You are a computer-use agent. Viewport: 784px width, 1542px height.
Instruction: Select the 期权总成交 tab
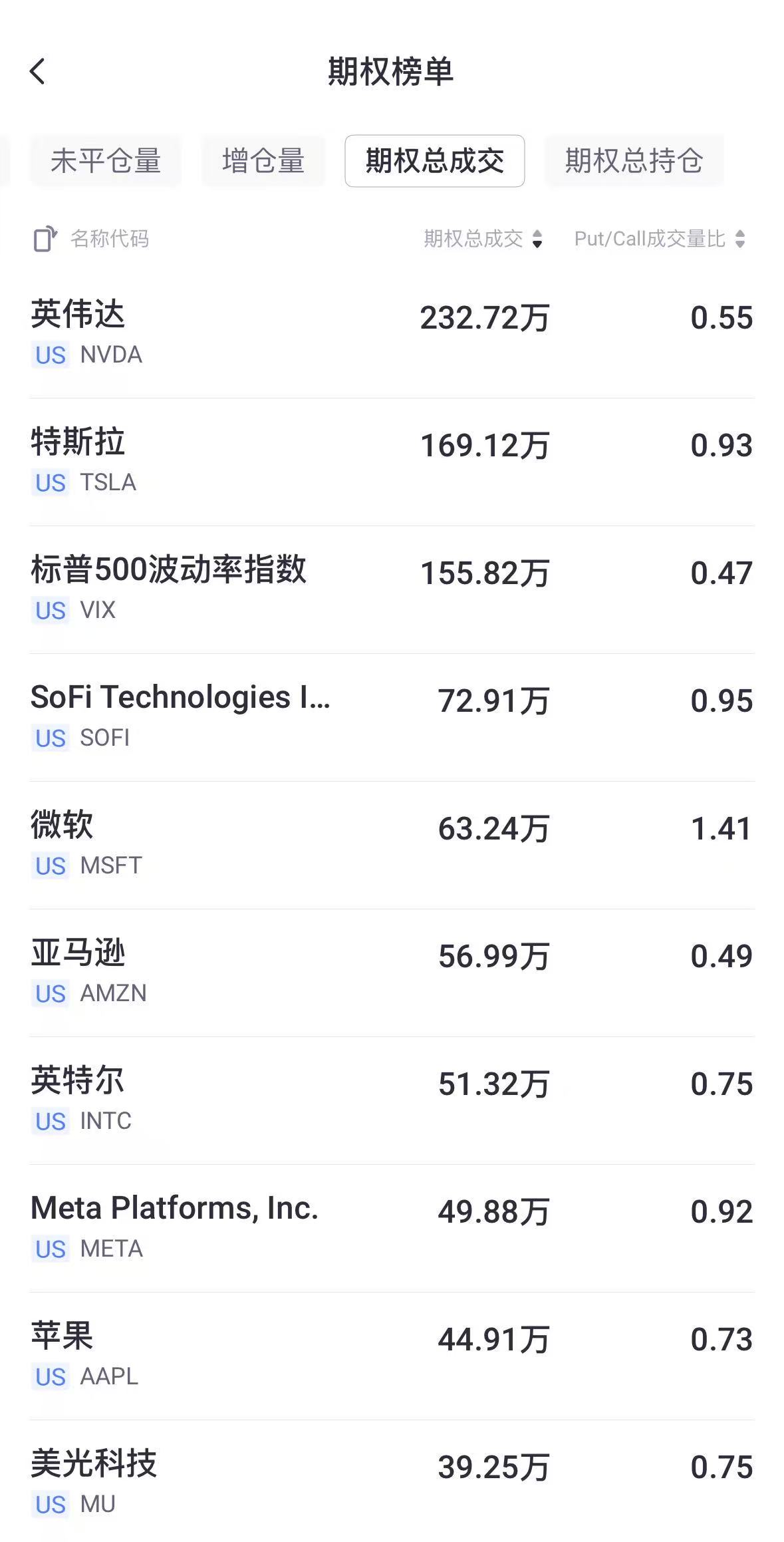pyautogui.click(x=434, y=161)
